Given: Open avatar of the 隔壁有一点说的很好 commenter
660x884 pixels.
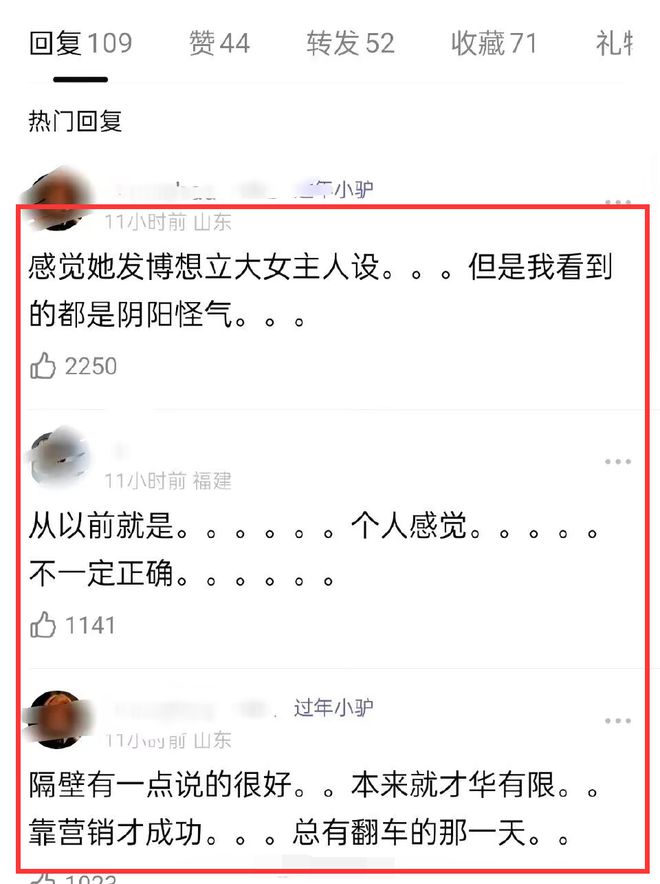Looking at the screenshot, I should (x=57, y=717).
